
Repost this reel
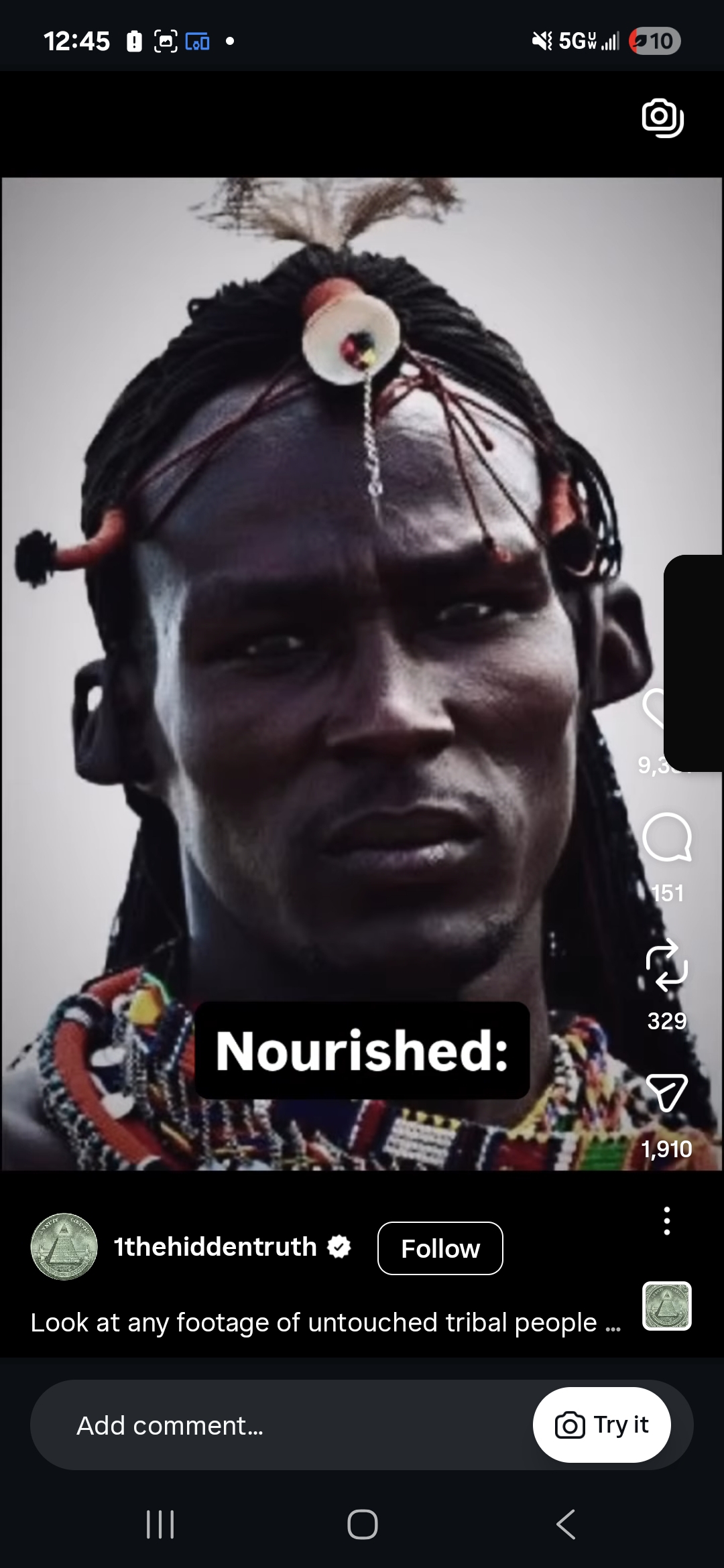coord(666,966)
